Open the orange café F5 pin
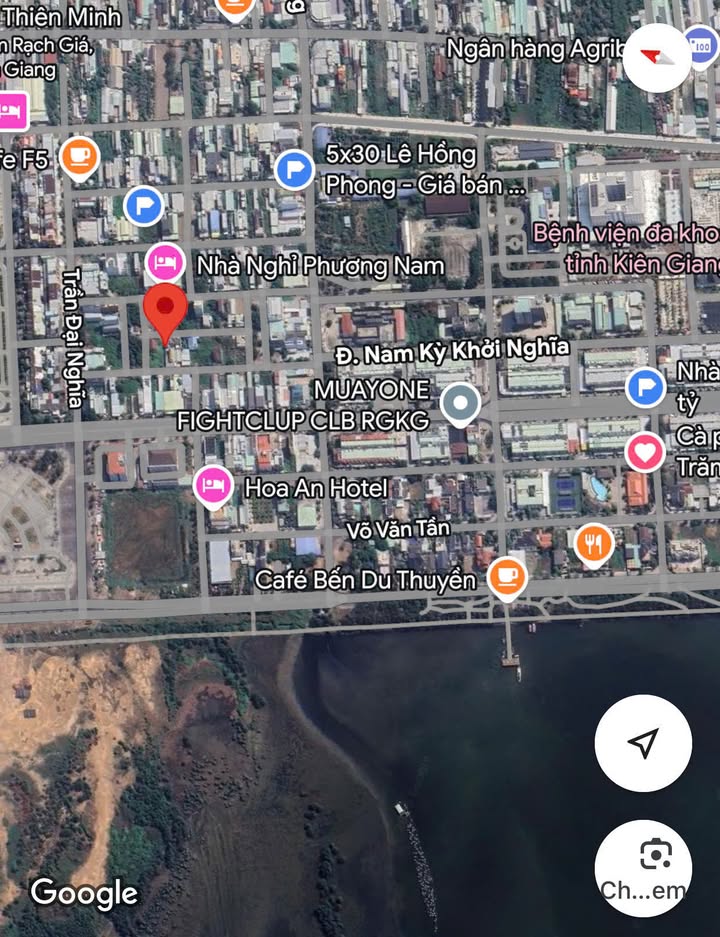This screenshot has width=720, height=937. click(x=79, y=157)
